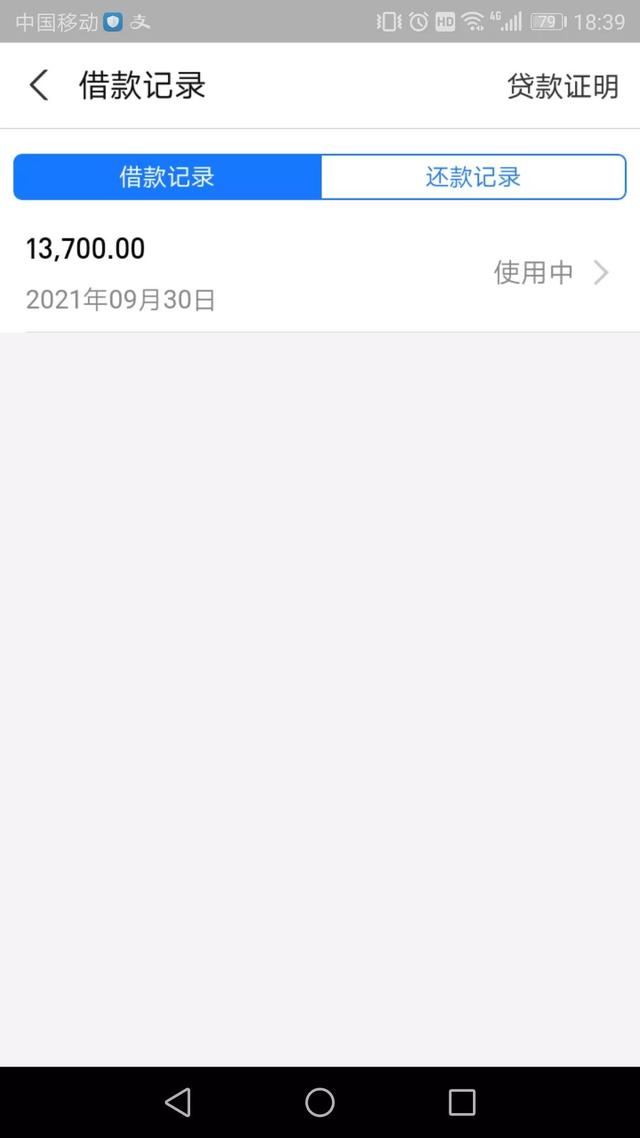Select the 借款记录 tab

click(x=167, y=176)
